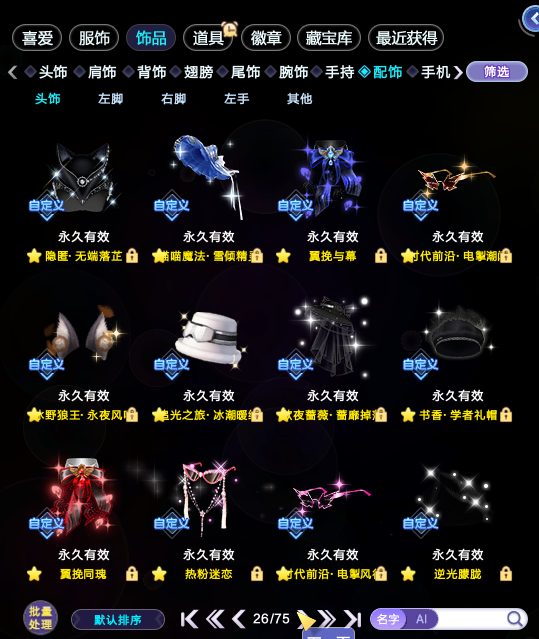Choose the 翅膀 subcategory
Screen dimensions: 539x639
point(198,72)
